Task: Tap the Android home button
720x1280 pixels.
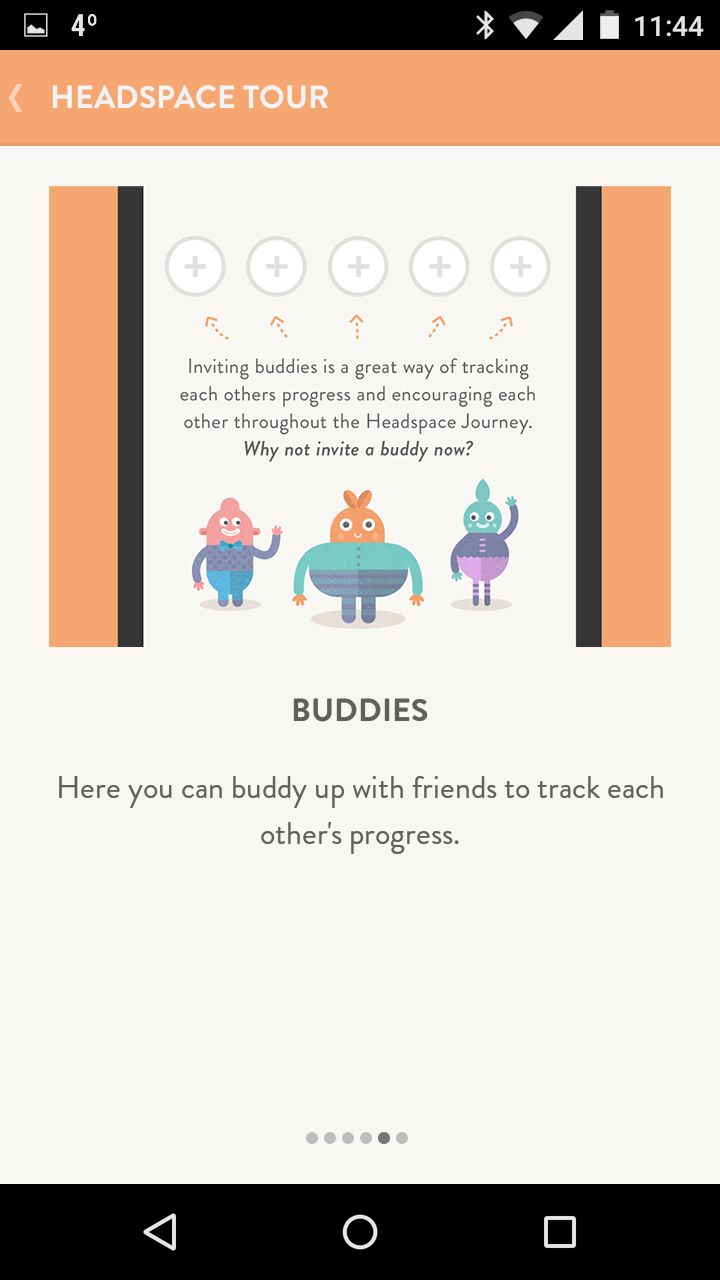Action: pyautogui.click(x=360, y=1232)
